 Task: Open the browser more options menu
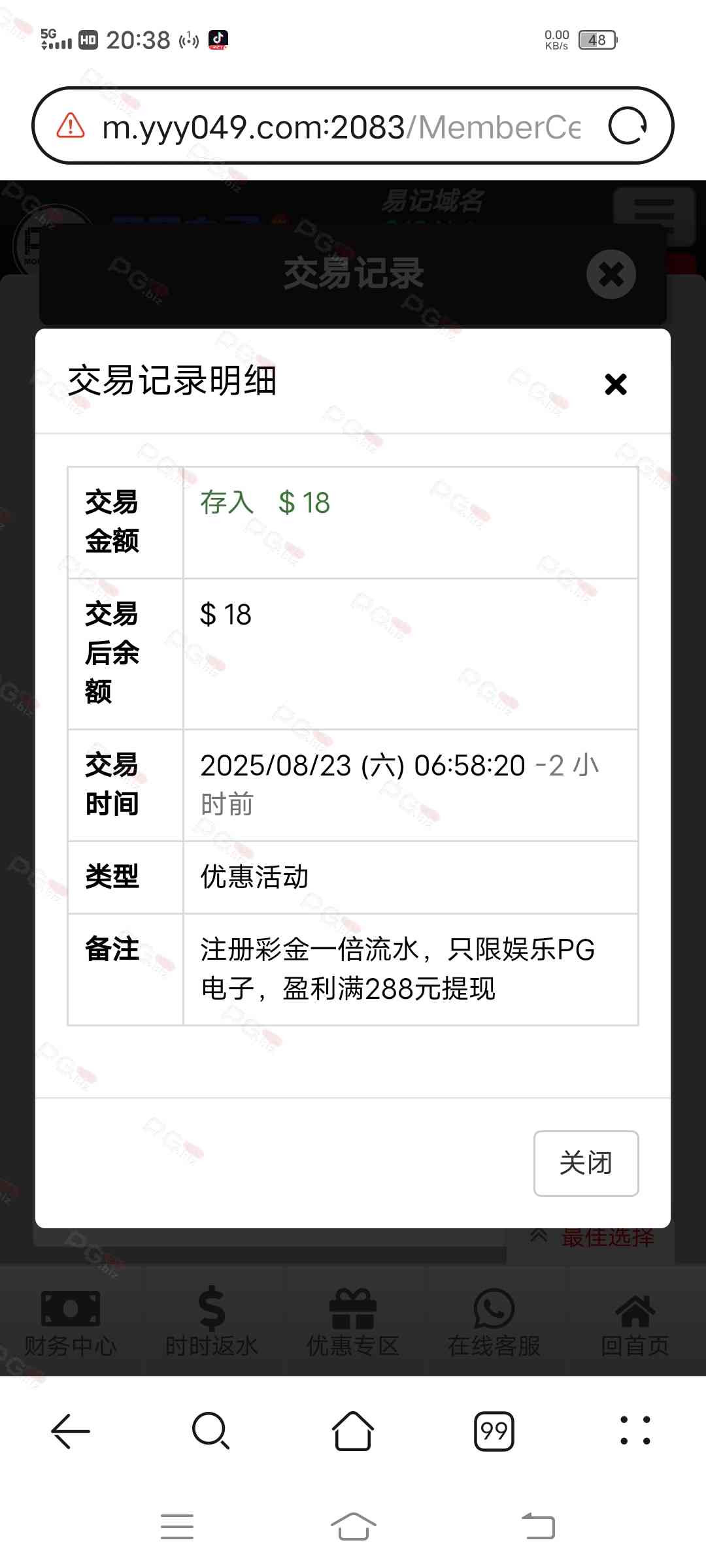click(x=635, y=1431)
